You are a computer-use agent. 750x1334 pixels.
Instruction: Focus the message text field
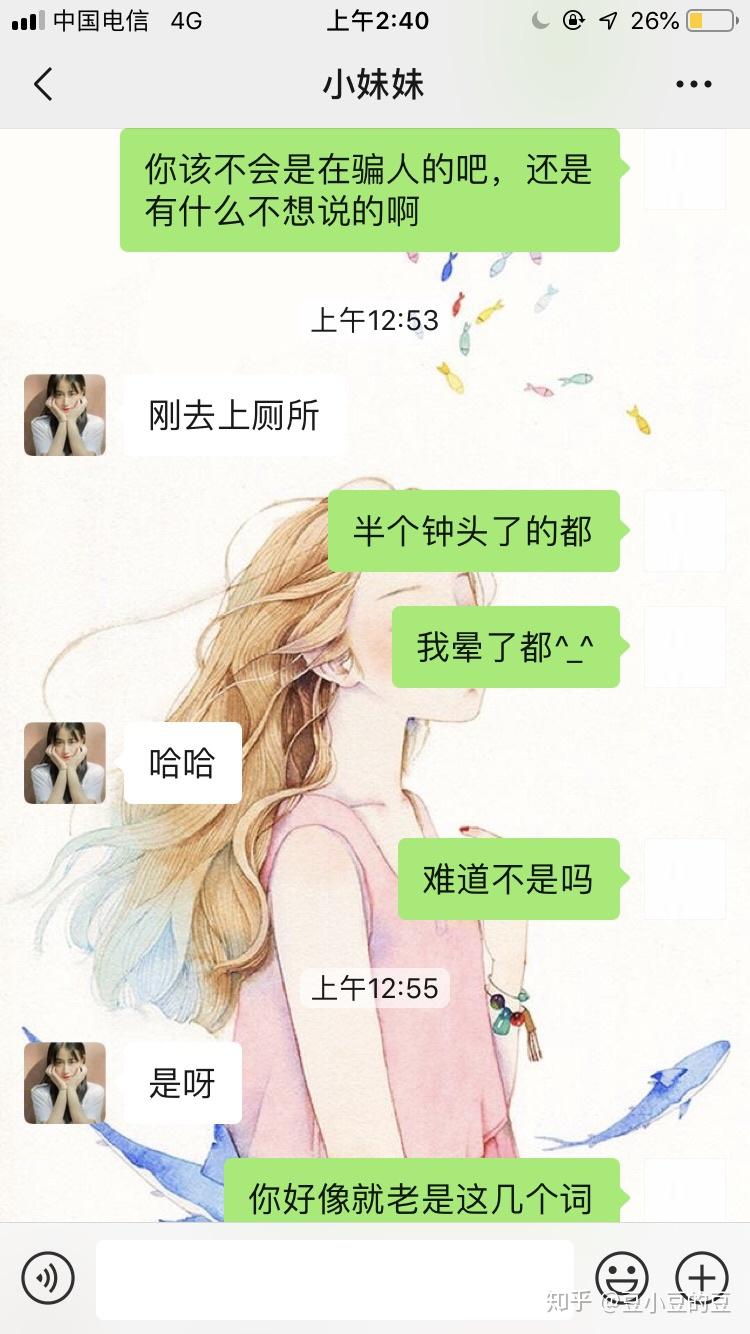click(335, 1279)
